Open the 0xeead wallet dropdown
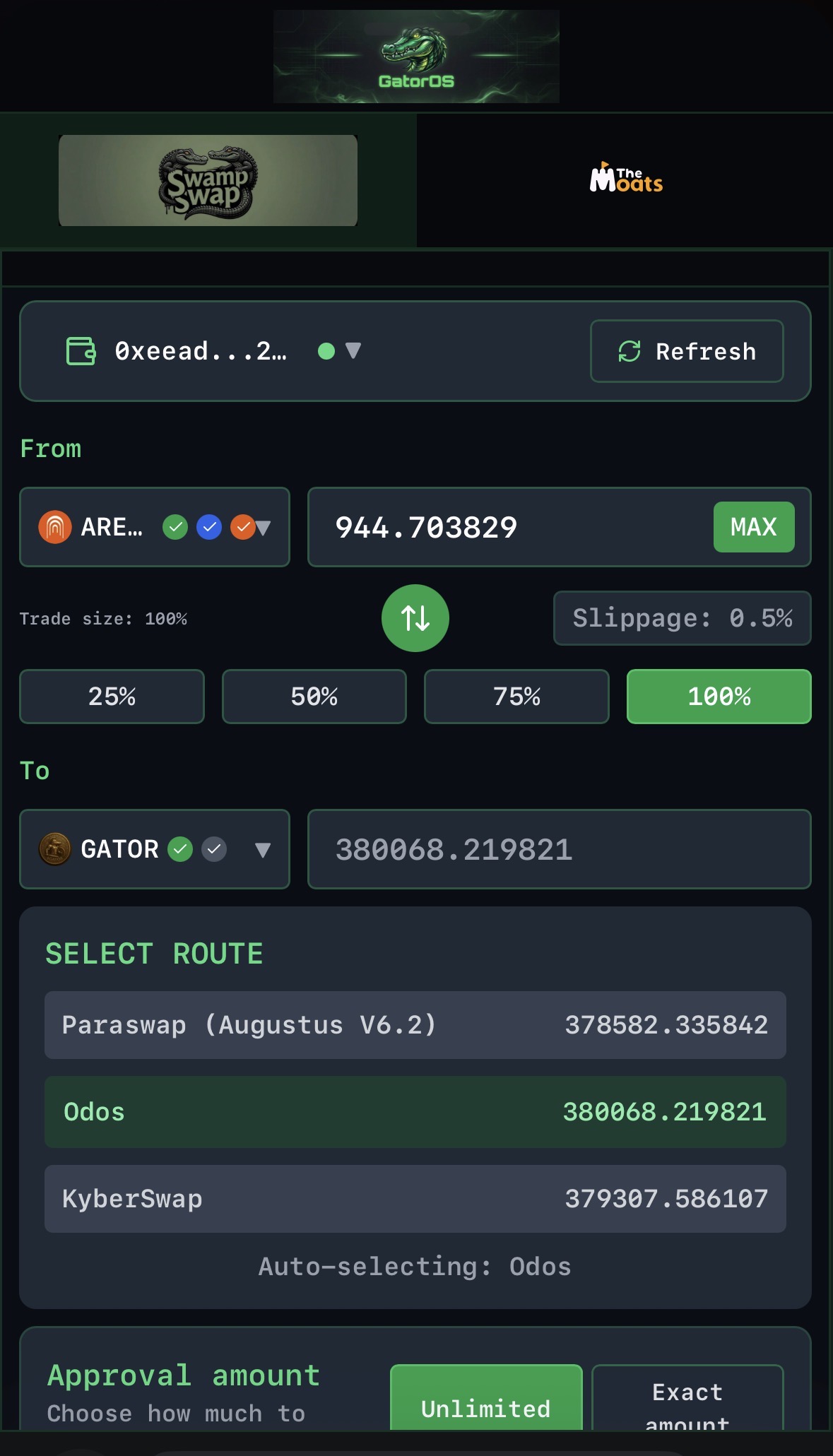 point(213,351)
